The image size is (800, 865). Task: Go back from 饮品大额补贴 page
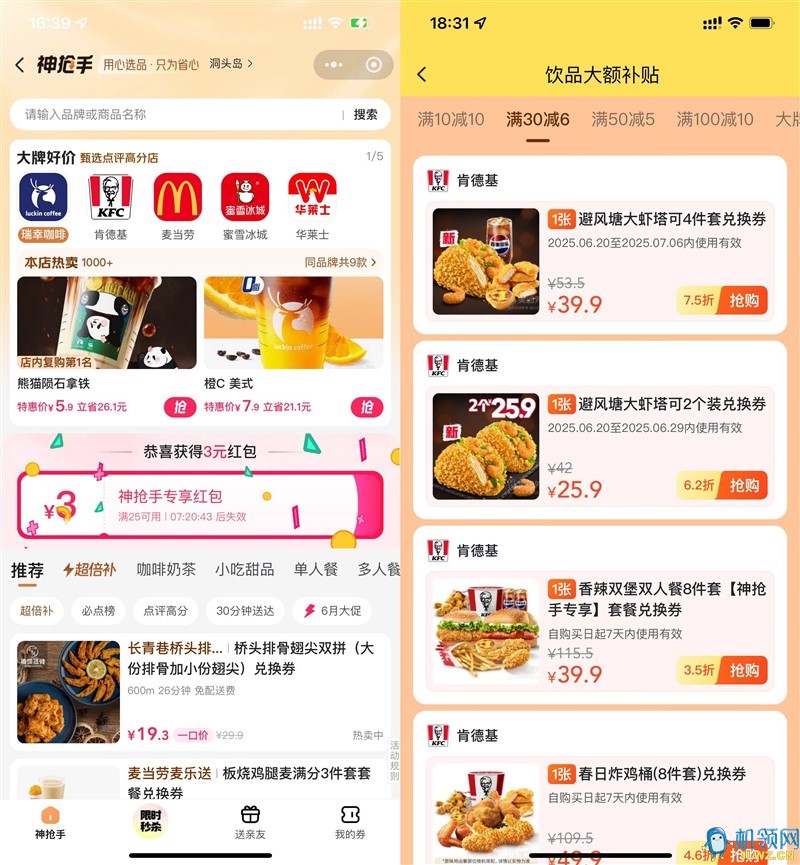point(422,75)
